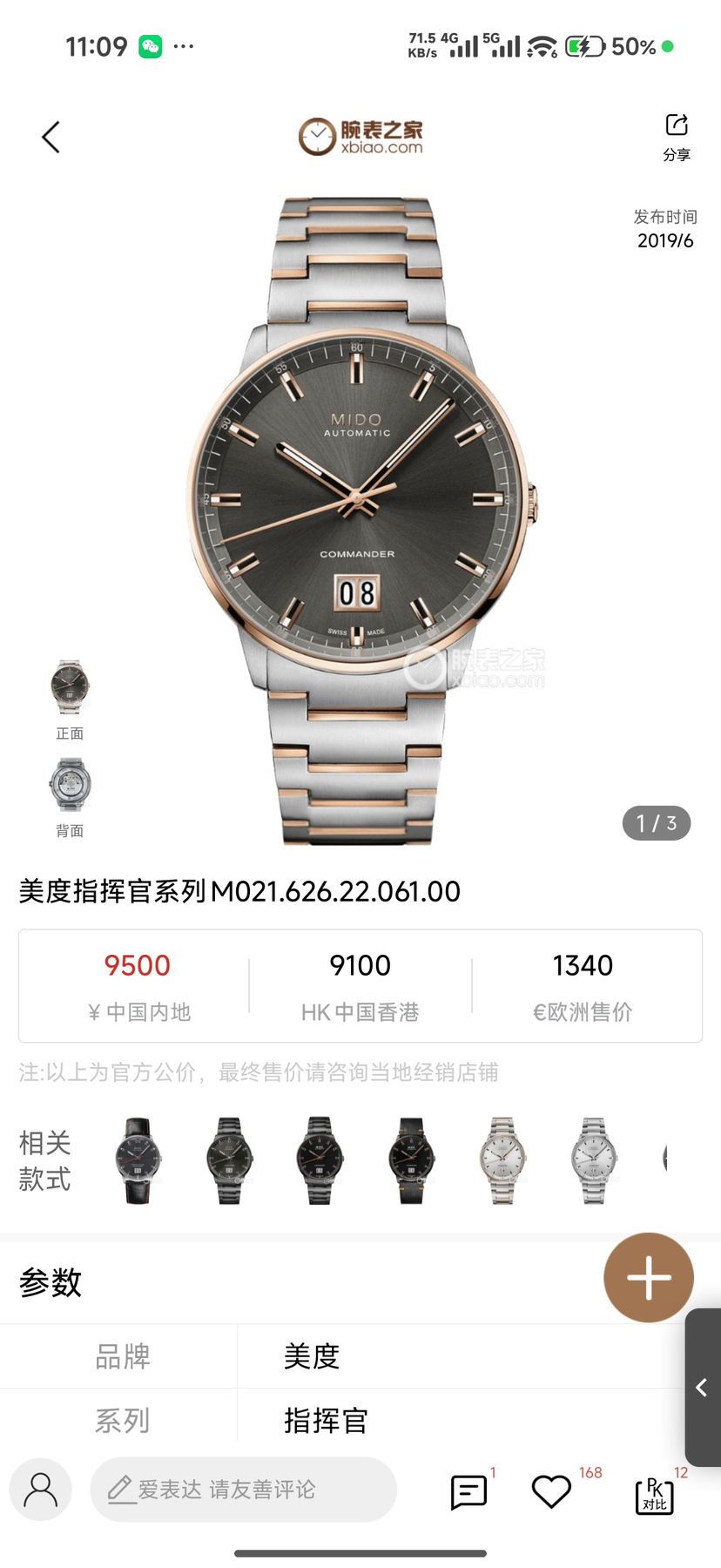This screenshot has width=721, height=1568.
Task: Tap the brown plus floating button
Action: coord(649,1278)
